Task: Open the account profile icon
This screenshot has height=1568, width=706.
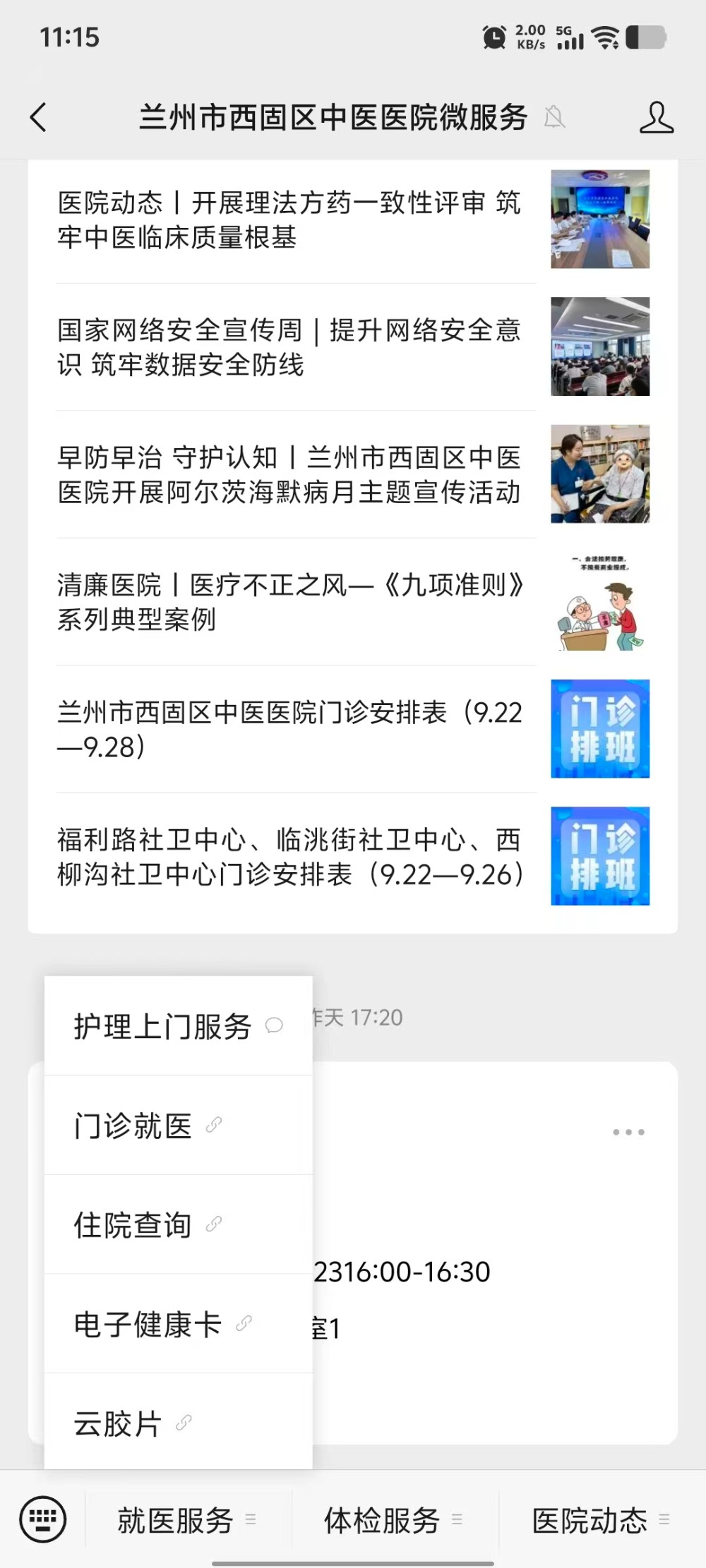Action: [656, 117]
